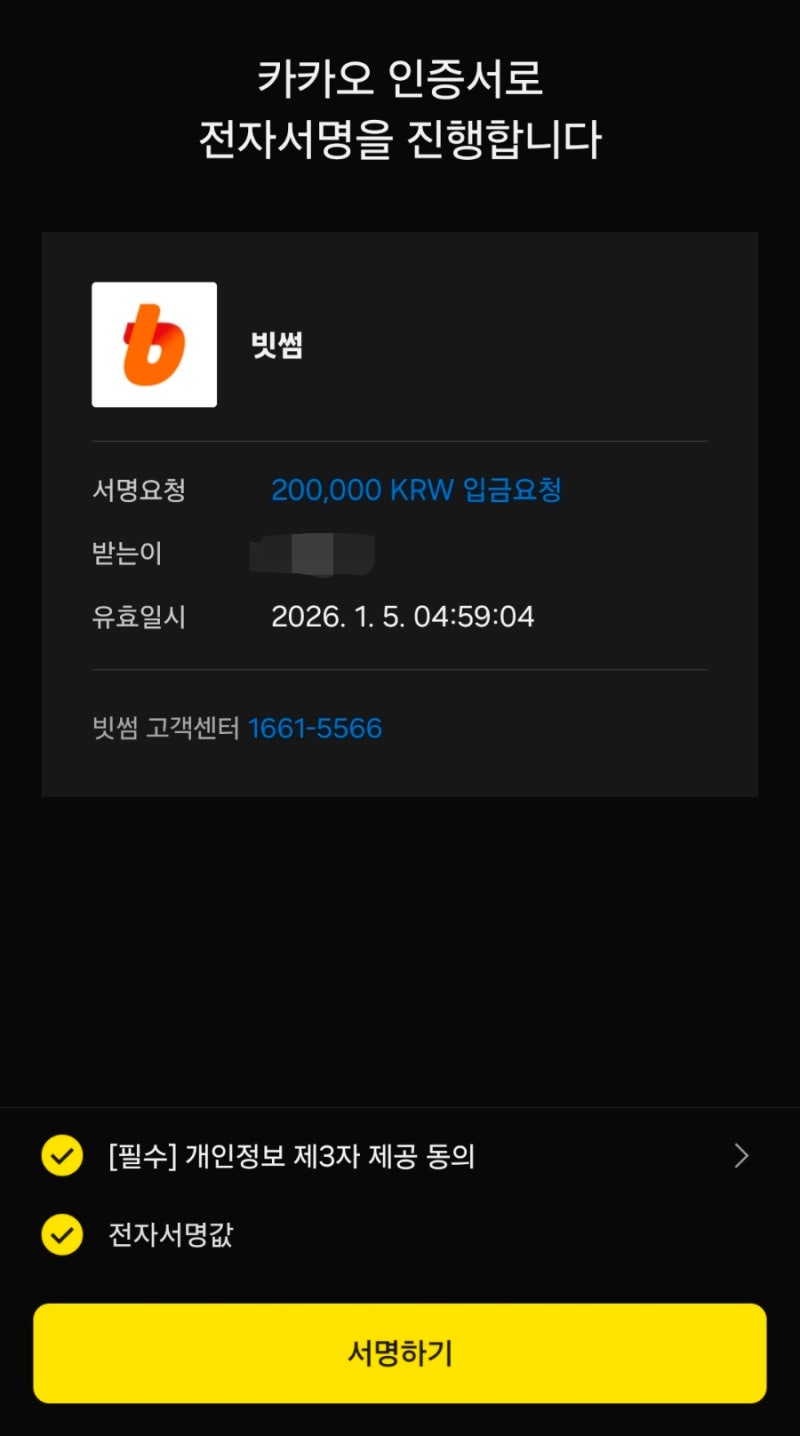Open the 200,000 KRW 입금요청 request link

point(417,489)
